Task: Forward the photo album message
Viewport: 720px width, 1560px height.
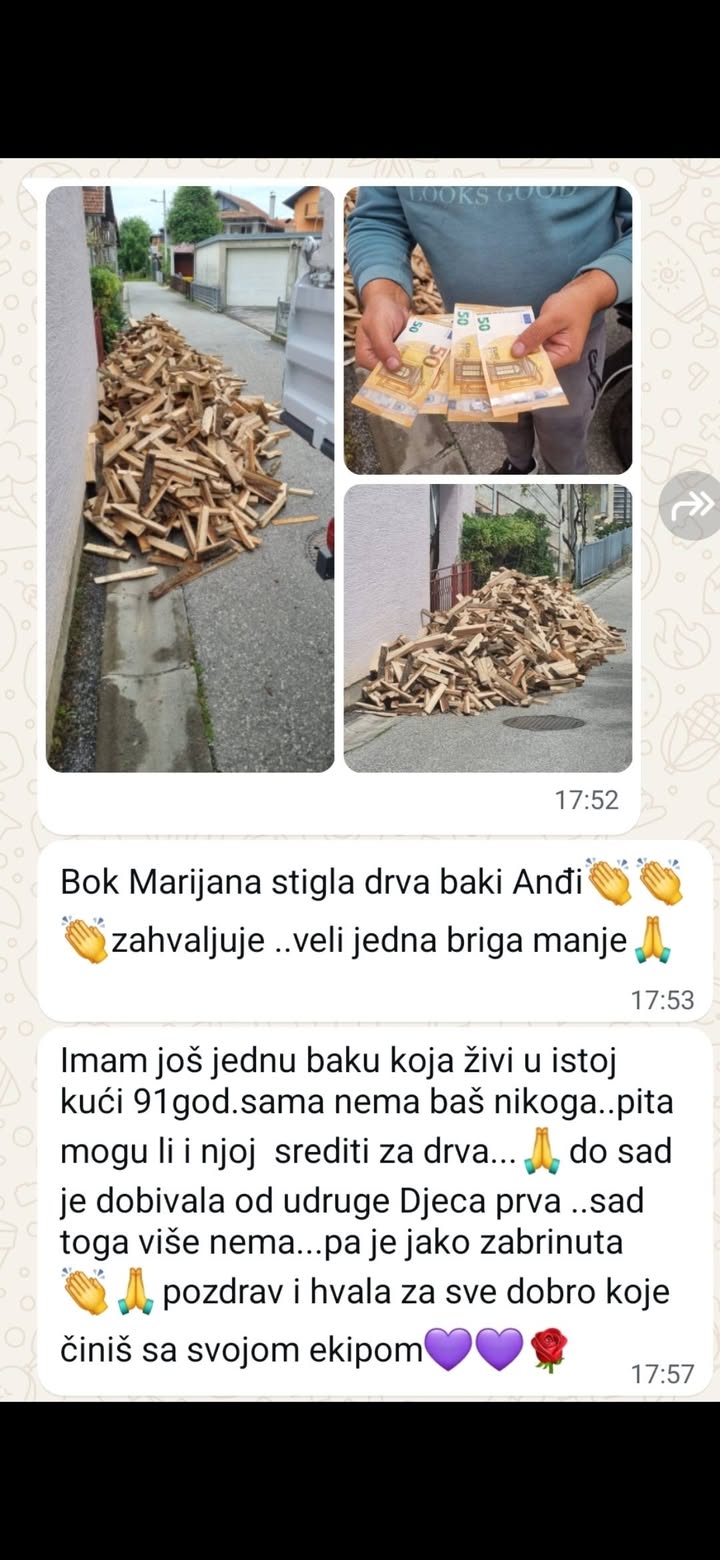Action: click(690, 507)
